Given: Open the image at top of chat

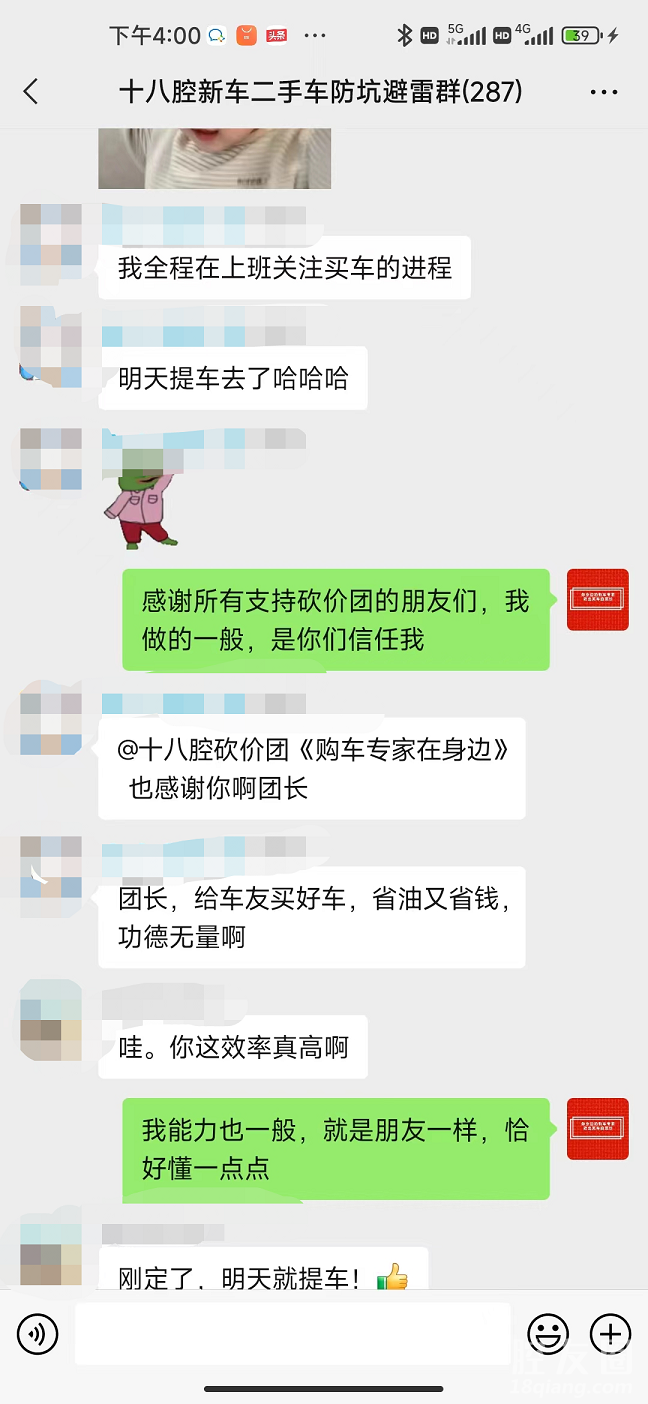Looking at the screenshot, I should 214,159.
